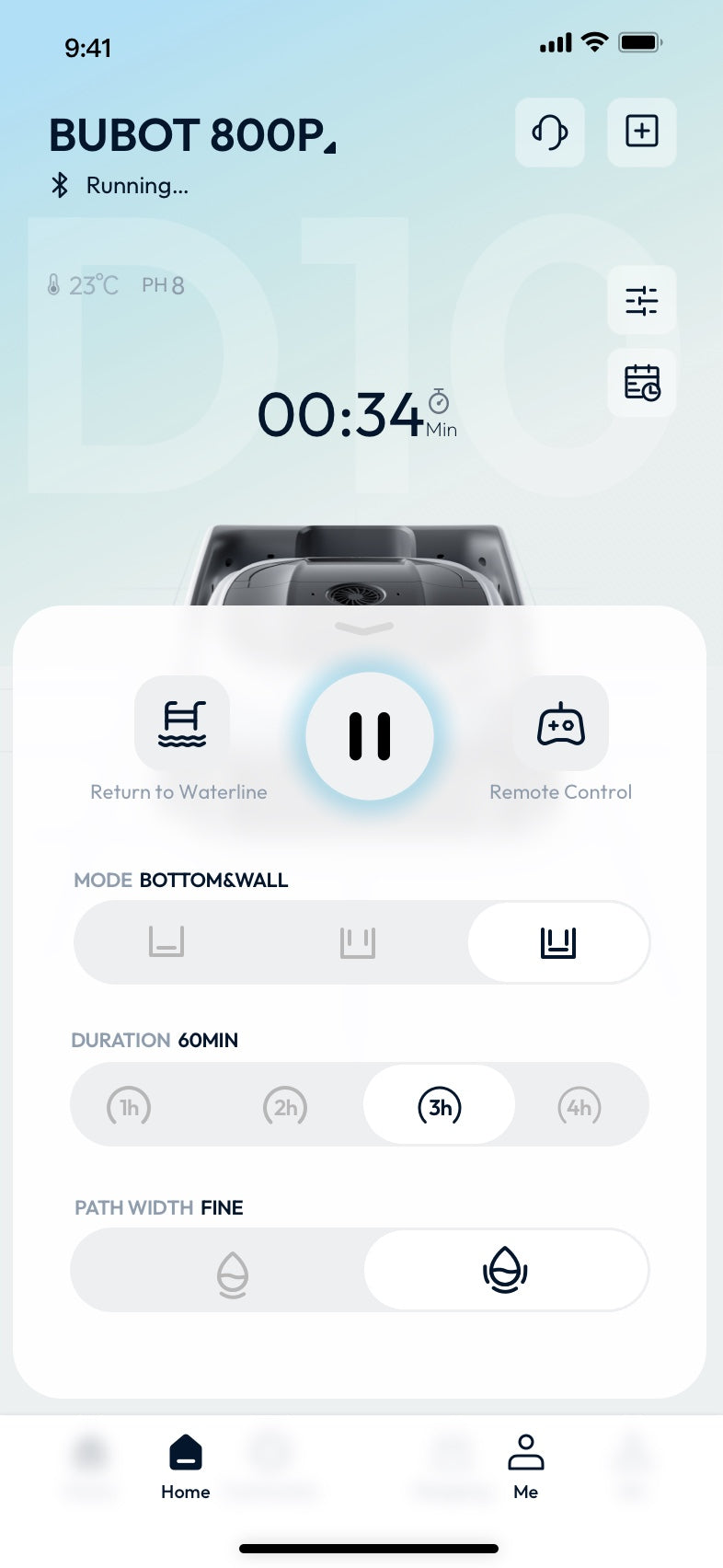Set duration to 1h

tap(129, 1107)
